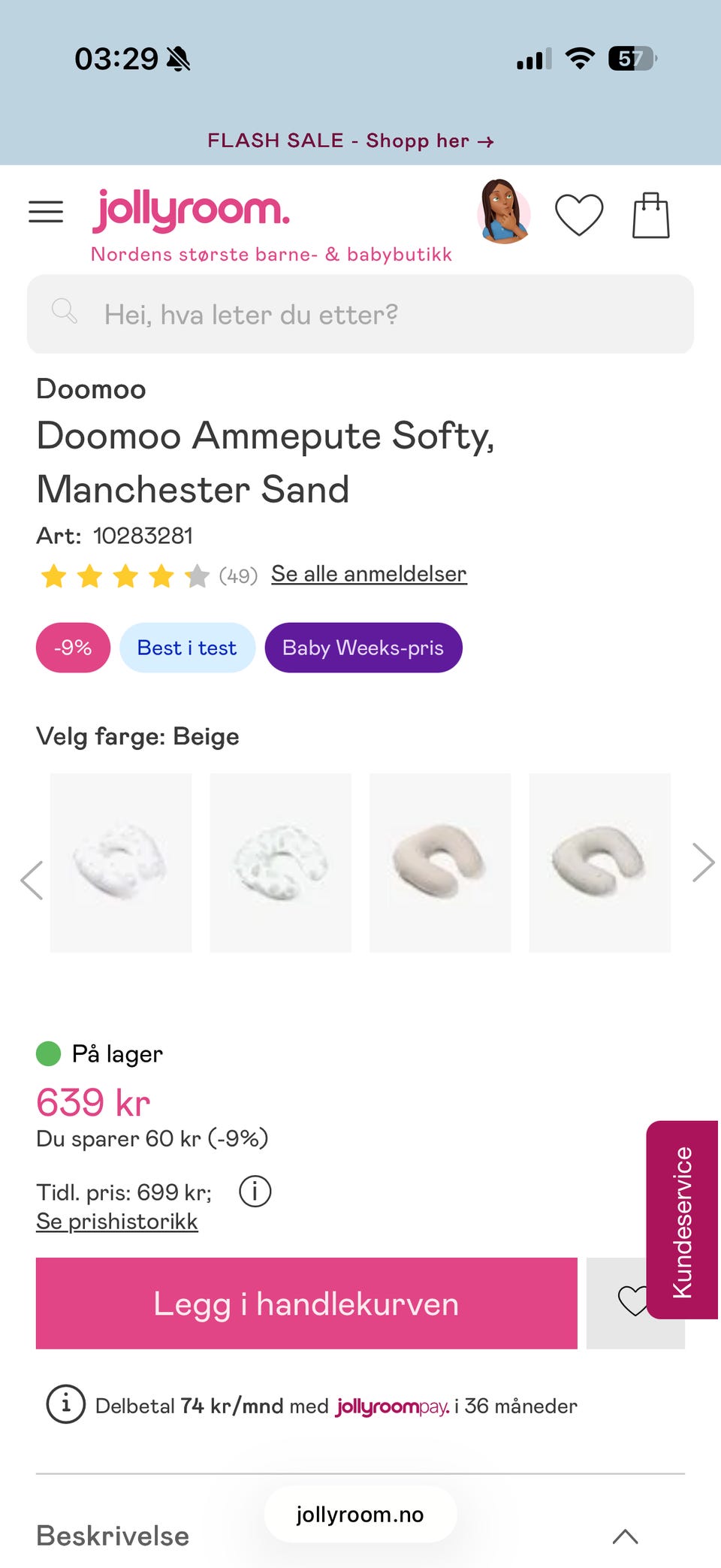Open the hamburger menu
The image size is (721, 1568).
(46, 212)
